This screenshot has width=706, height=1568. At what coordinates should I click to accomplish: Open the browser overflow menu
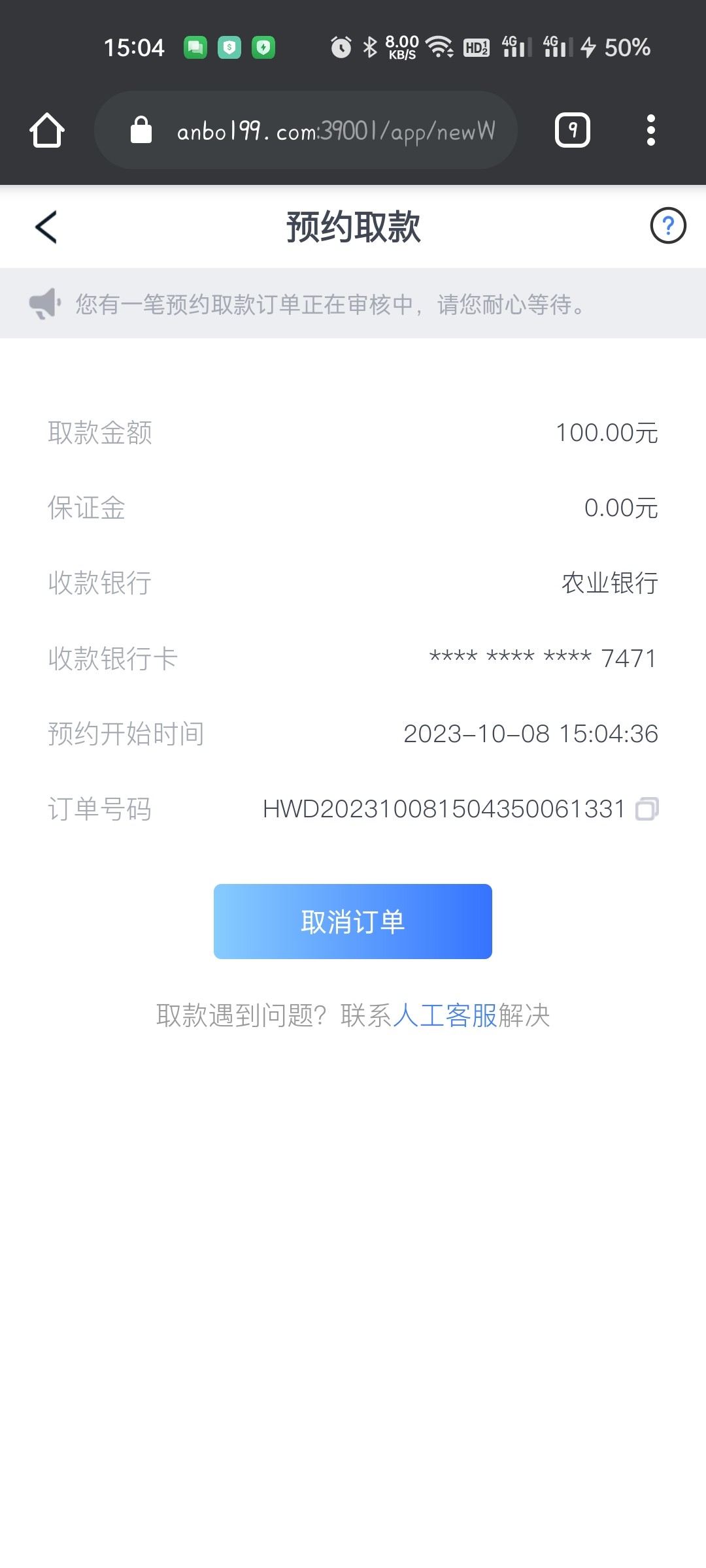[x=650, y=130]
